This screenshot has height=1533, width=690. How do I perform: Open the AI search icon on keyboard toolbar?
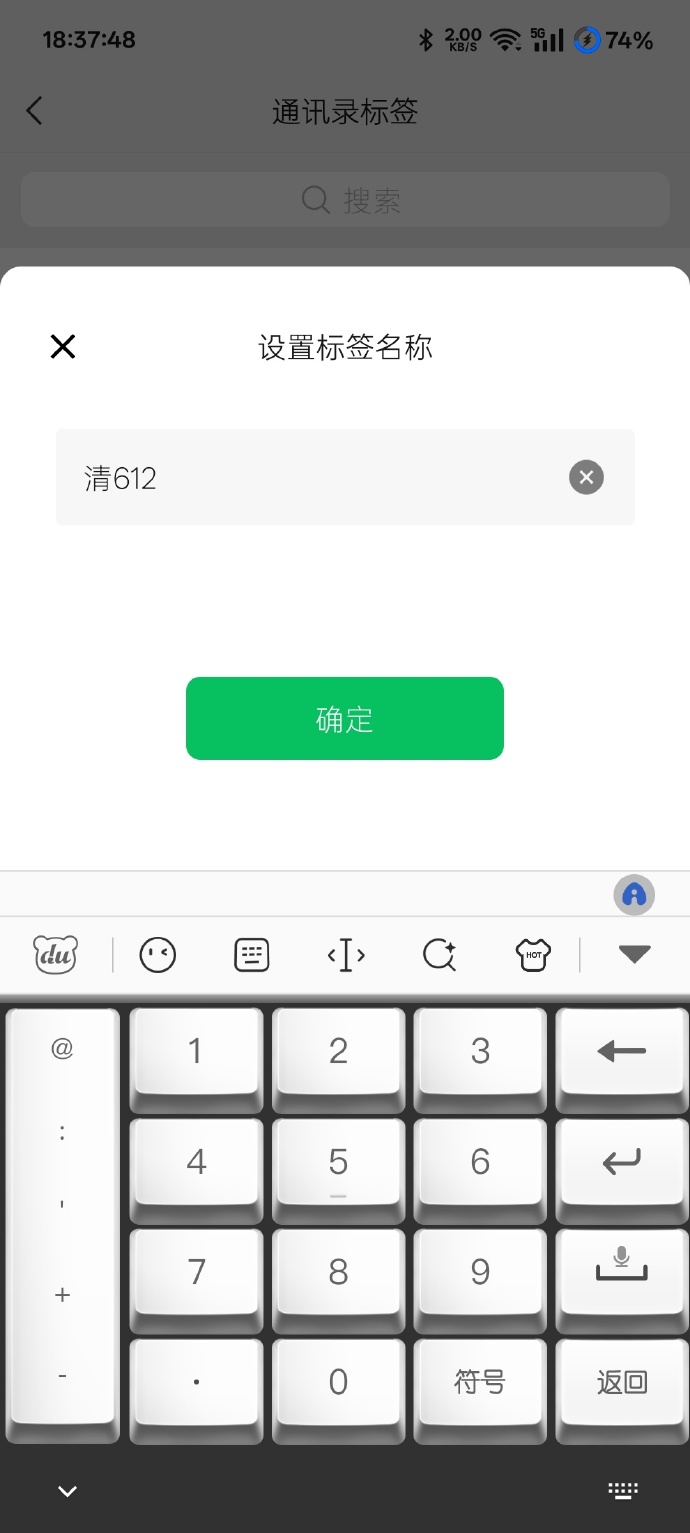click(x=439, y=955)
